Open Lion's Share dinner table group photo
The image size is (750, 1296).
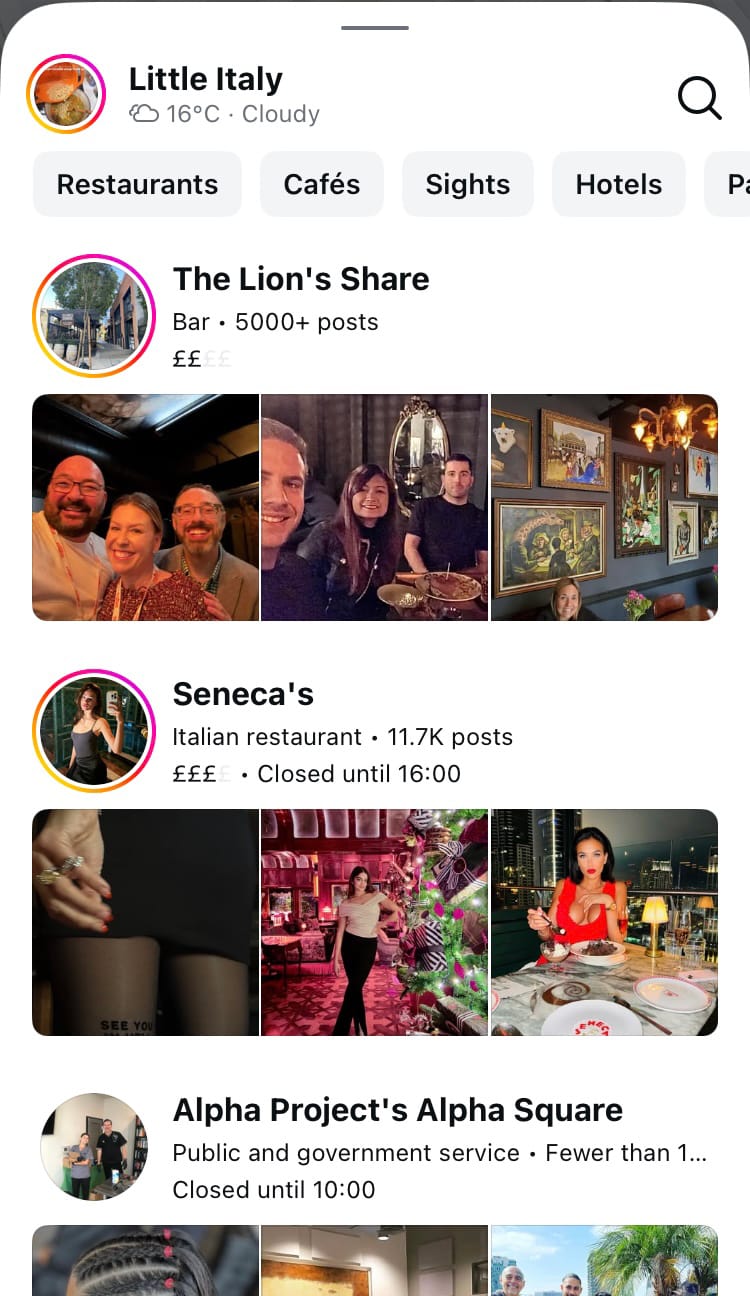374,507
